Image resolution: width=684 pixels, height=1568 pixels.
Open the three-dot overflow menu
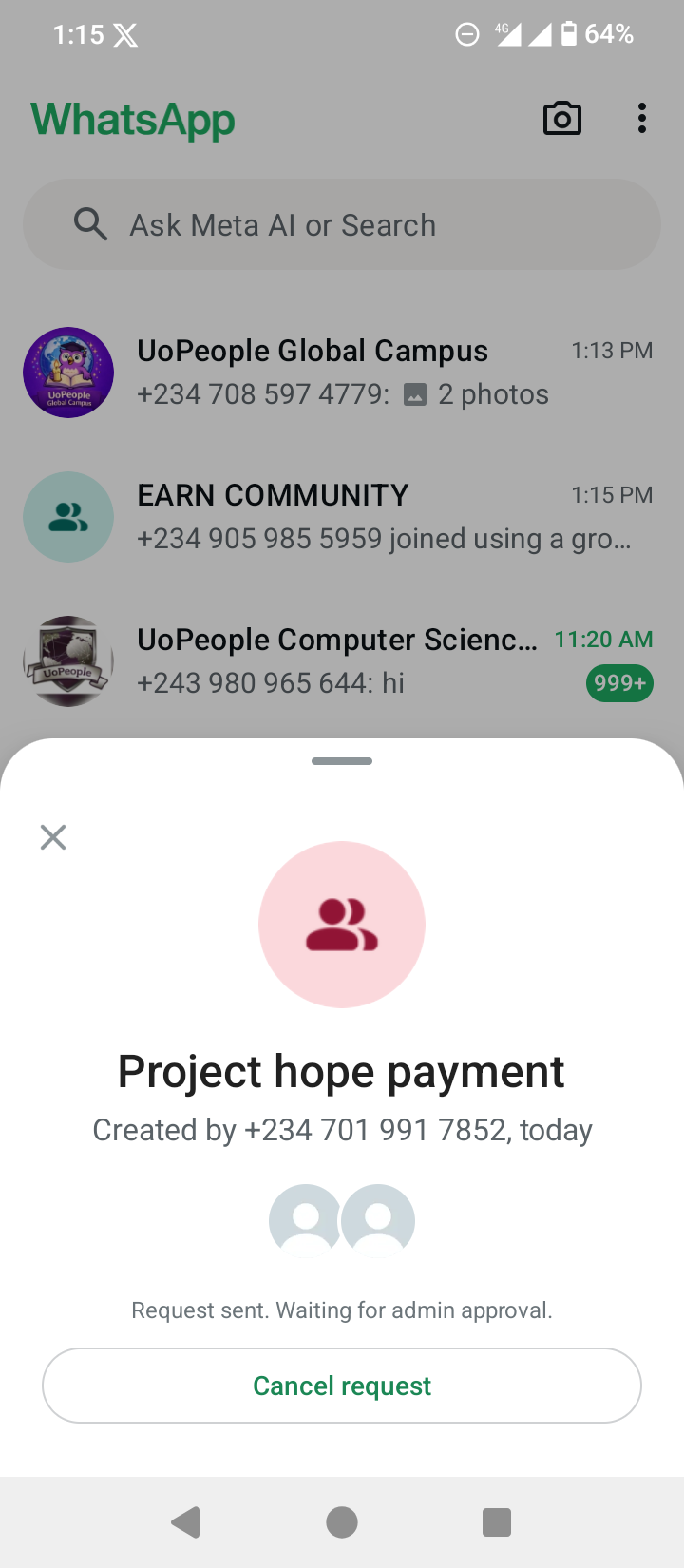point(642,119)
